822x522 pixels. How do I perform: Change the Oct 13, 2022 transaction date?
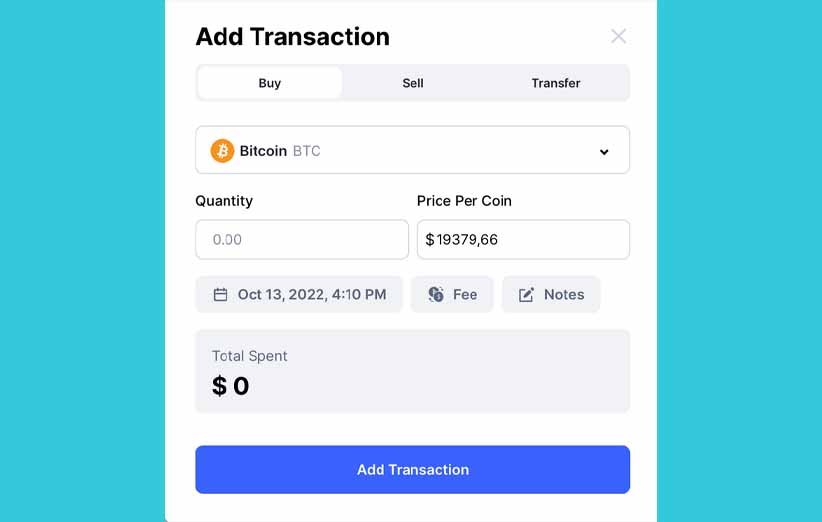(299, 295)
